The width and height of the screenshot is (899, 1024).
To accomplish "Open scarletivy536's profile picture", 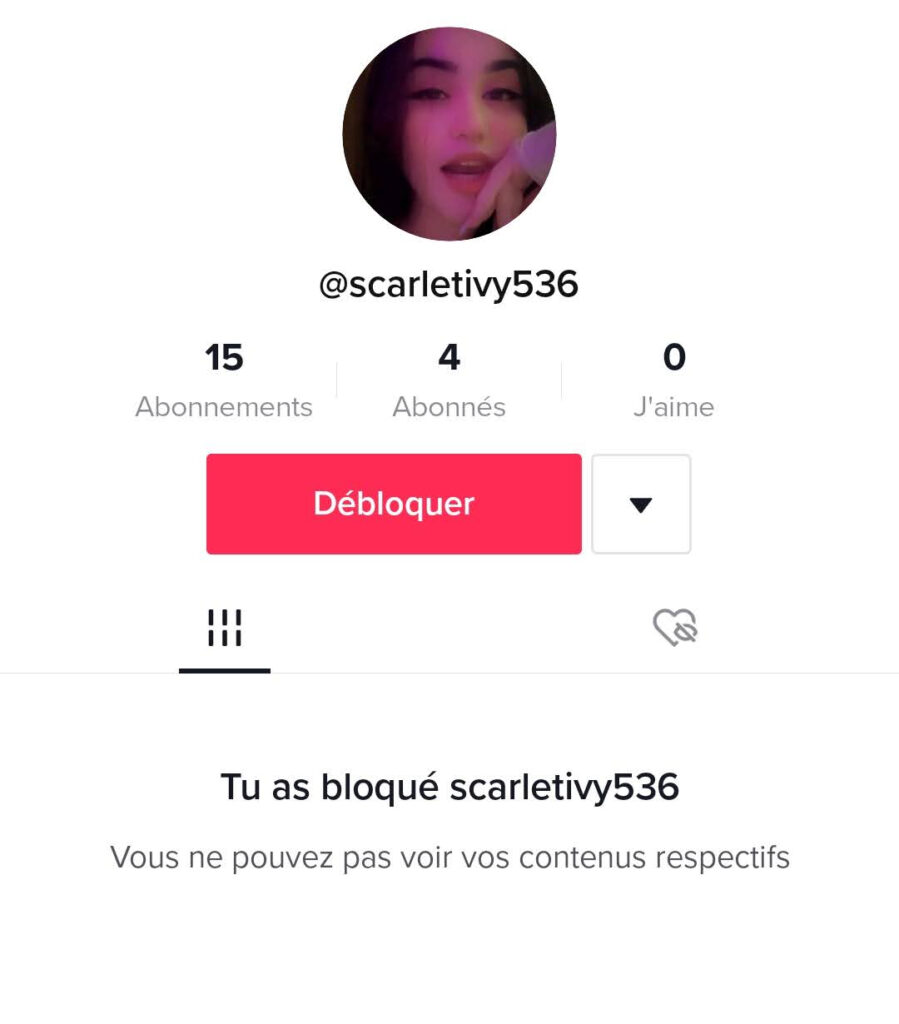I will (449, 134).
